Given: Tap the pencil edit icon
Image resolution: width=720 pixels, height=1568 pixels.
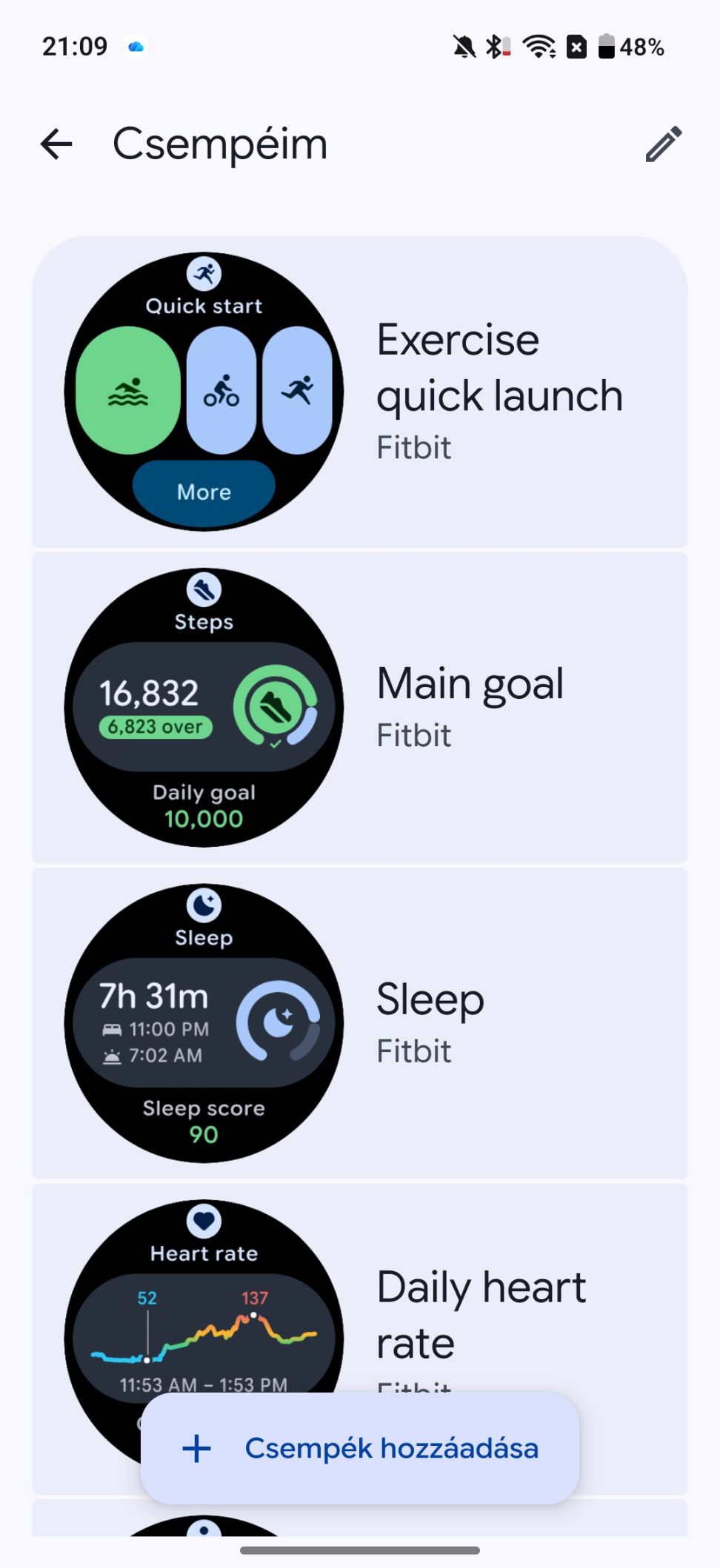Looking at the screenshot, I should click(x=663, y=144).
